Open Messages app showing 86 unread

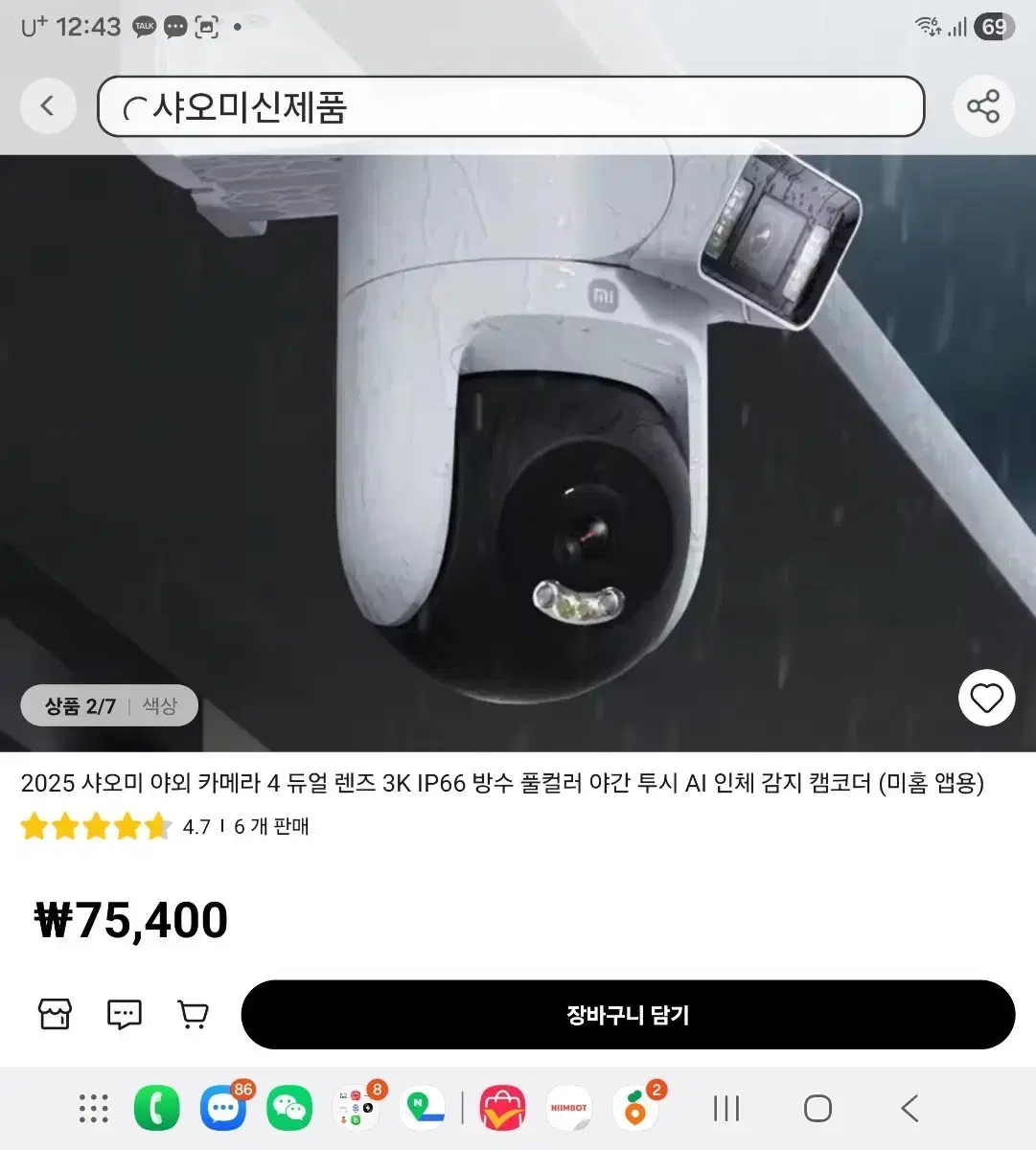click(222, 1109)
